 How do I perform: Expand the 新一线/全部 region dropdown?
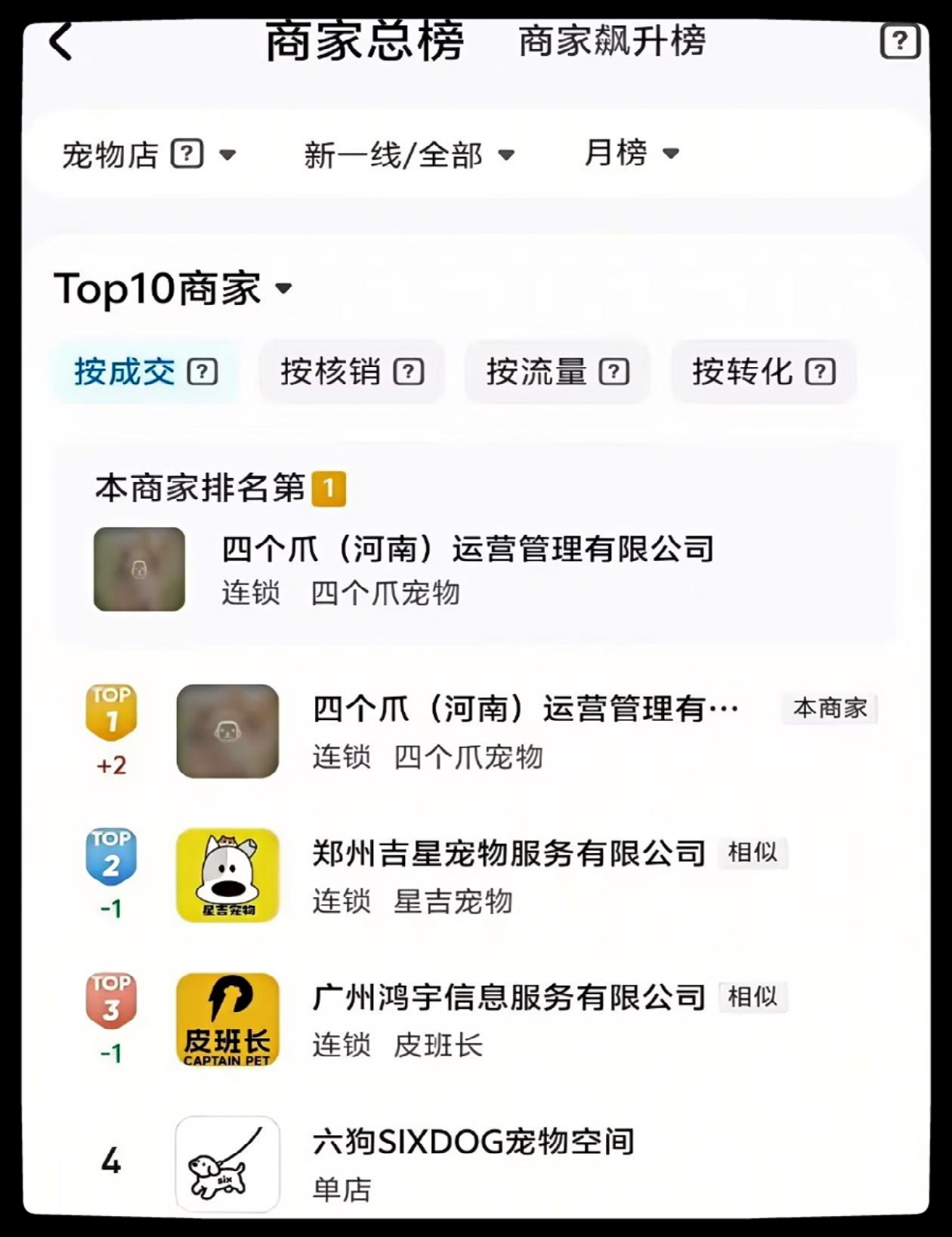[408, 155]
